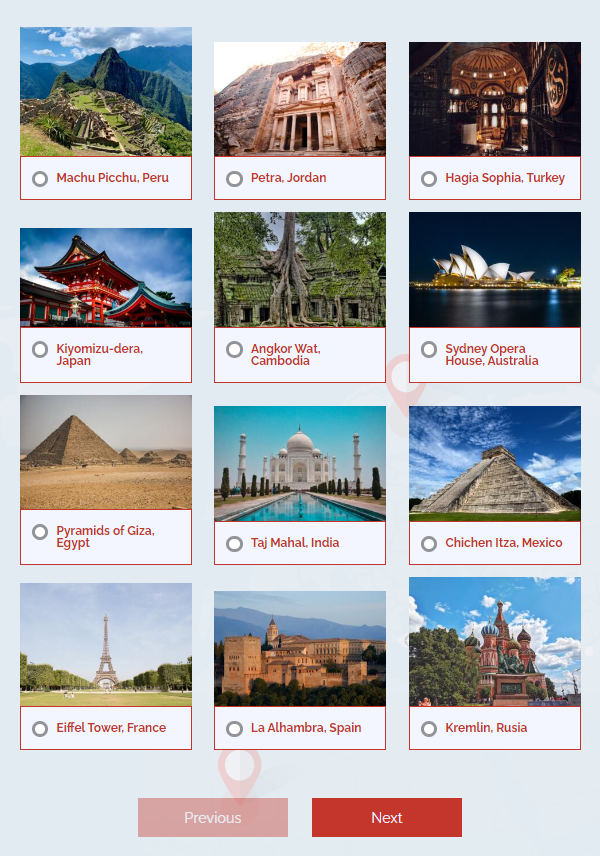Choose Angkor Wat, Cambodia
600x856 pixels.
coord(234,349)
